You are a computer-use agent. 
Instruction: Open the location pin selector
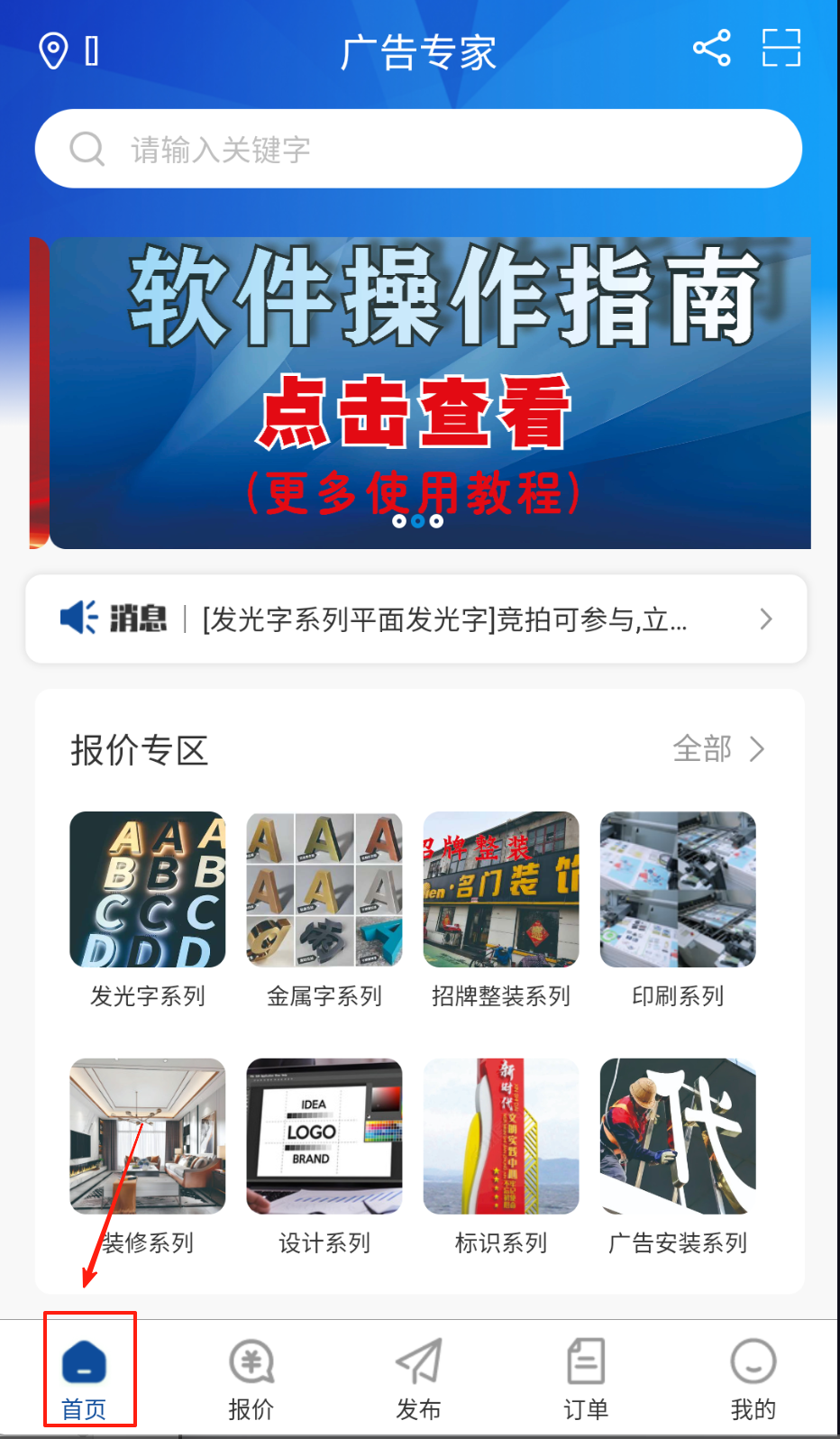click(54, 50)
